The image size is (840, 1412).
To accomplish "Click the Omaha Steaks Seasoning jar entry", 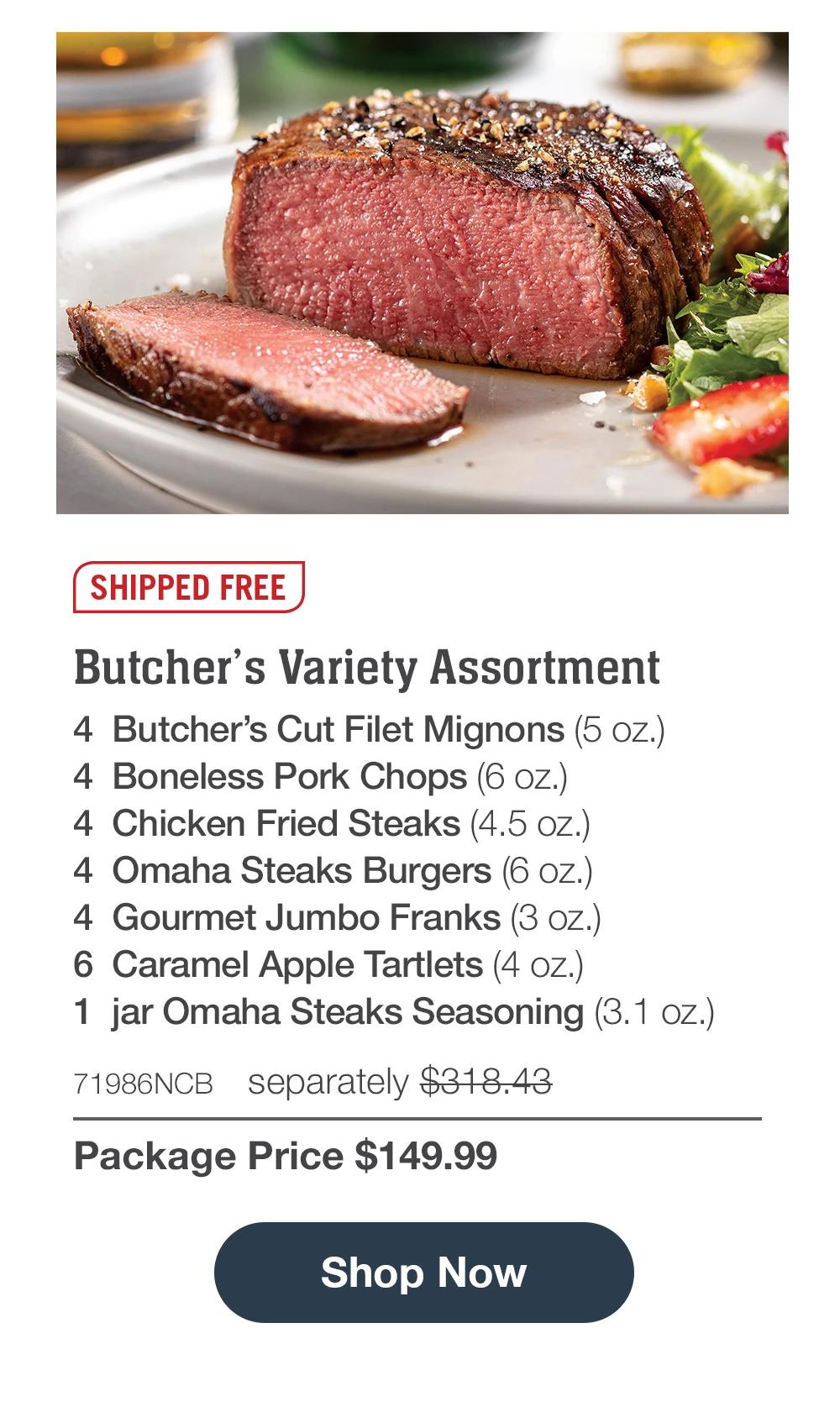I will click(395, 1010).
